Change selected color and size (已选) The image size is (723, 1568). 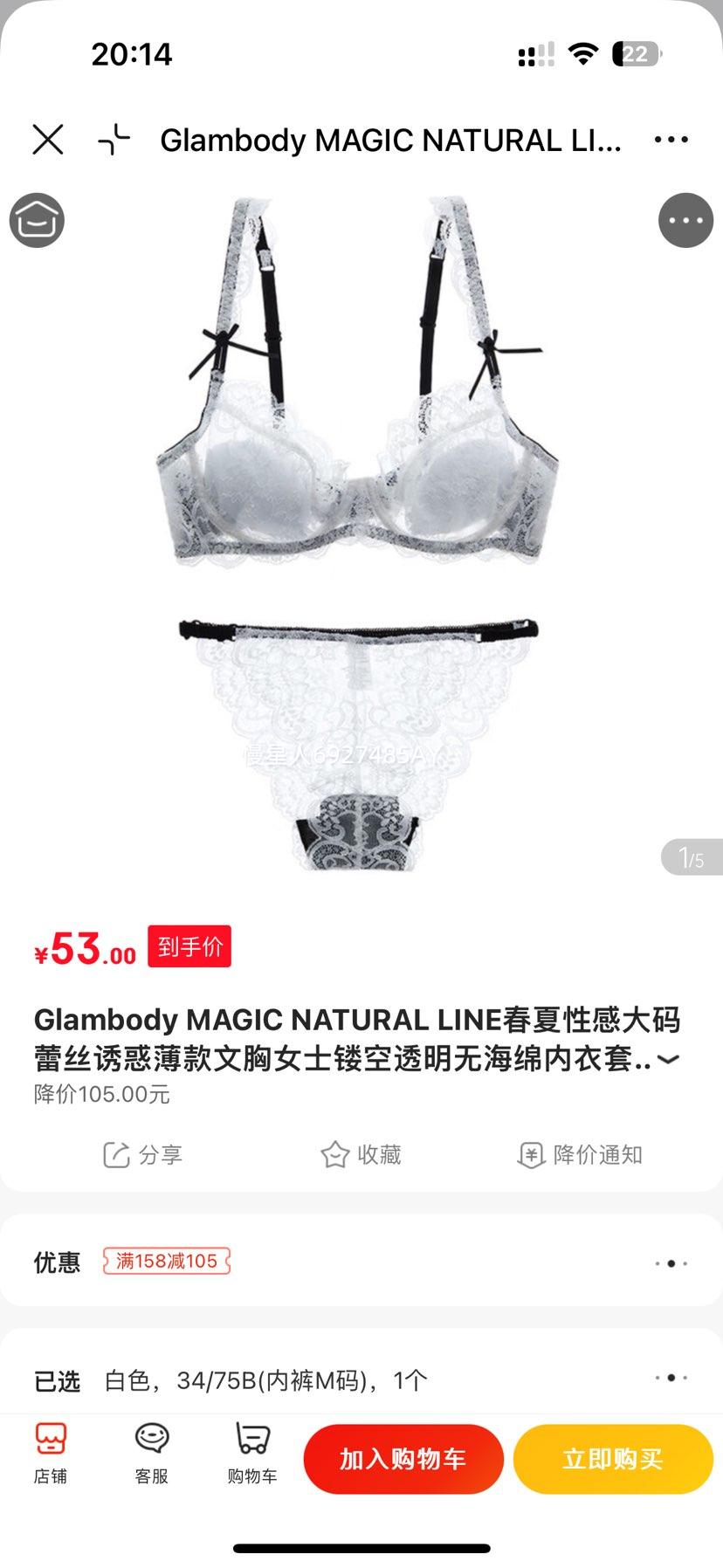pos(361,1380)
